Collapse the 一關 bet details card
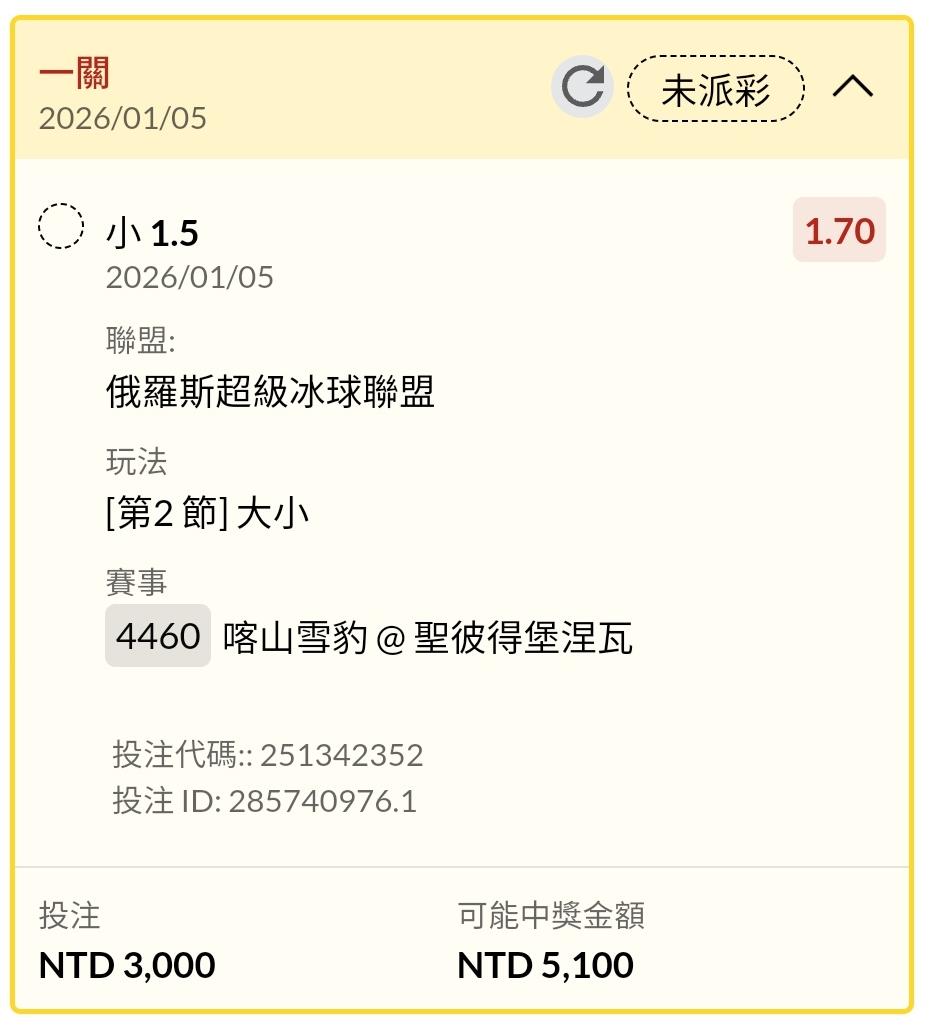Screen dimensions: 932x1031 click(852, 88)
